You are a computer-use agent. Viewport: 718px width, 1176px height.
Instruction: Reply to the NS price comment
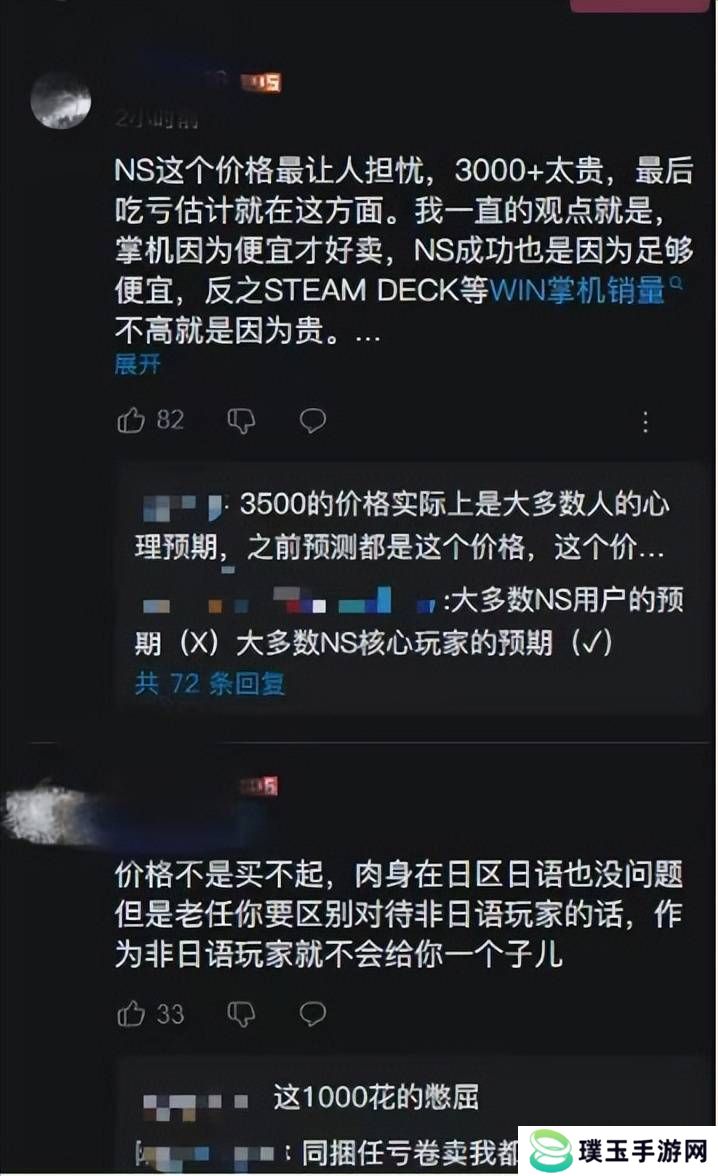coord(313,421)
